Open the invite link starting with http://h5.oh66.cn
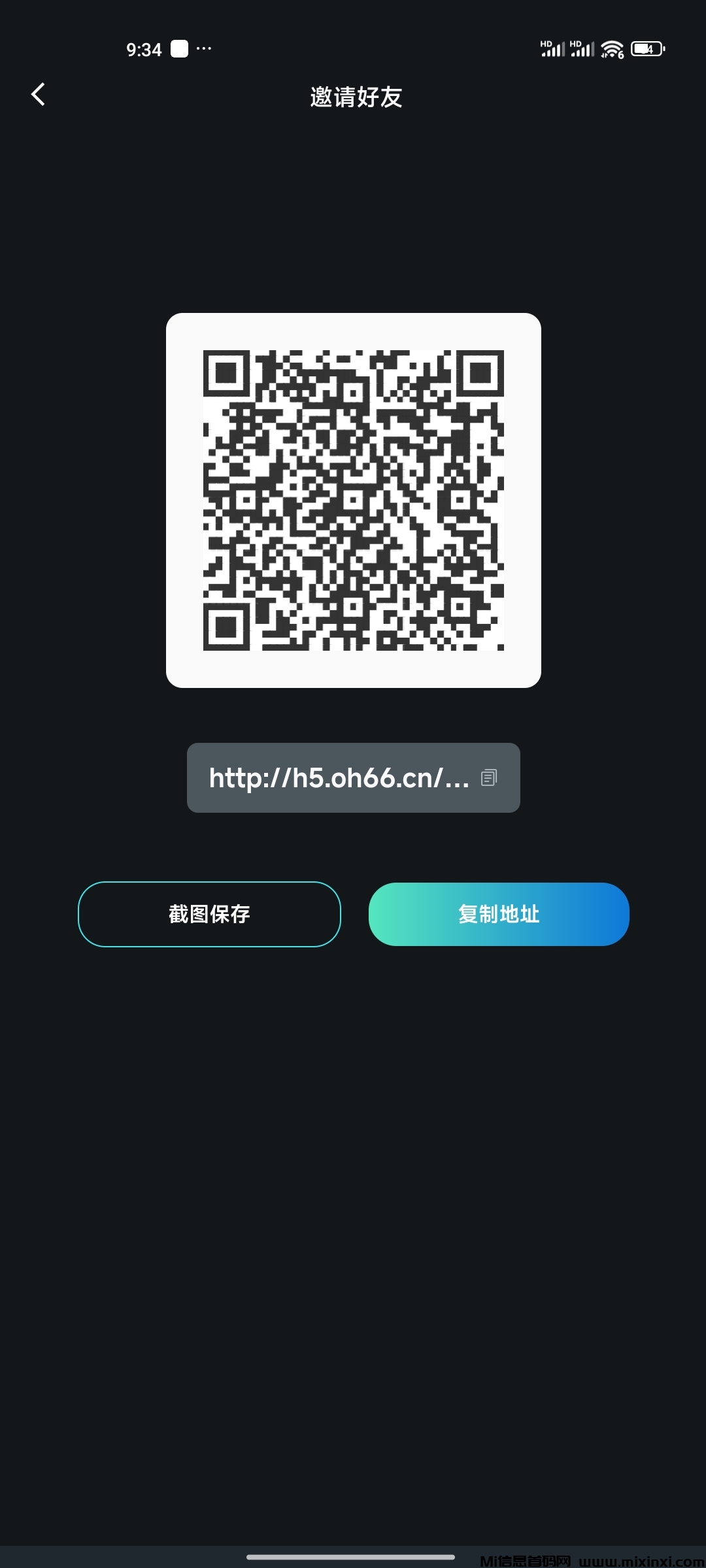 click(x=339, y=777)
